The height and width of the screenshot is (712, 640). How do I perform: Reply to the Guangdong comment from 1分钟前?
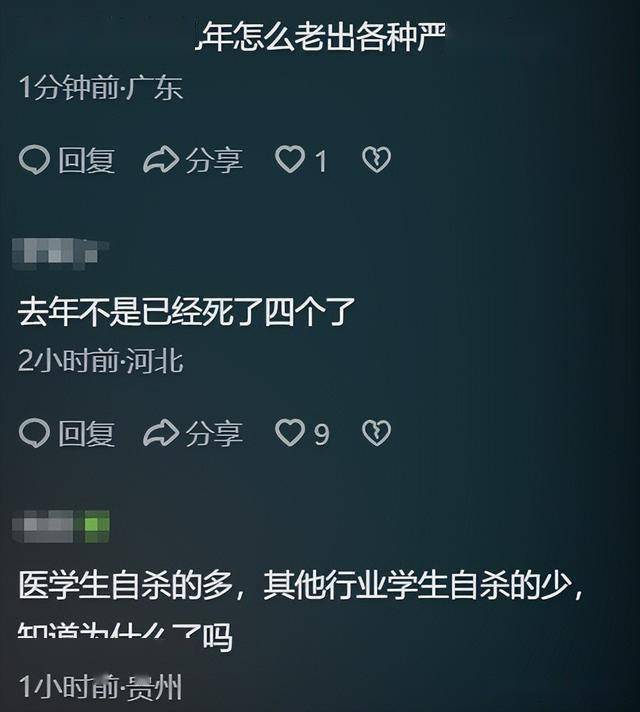click(68, 160)
